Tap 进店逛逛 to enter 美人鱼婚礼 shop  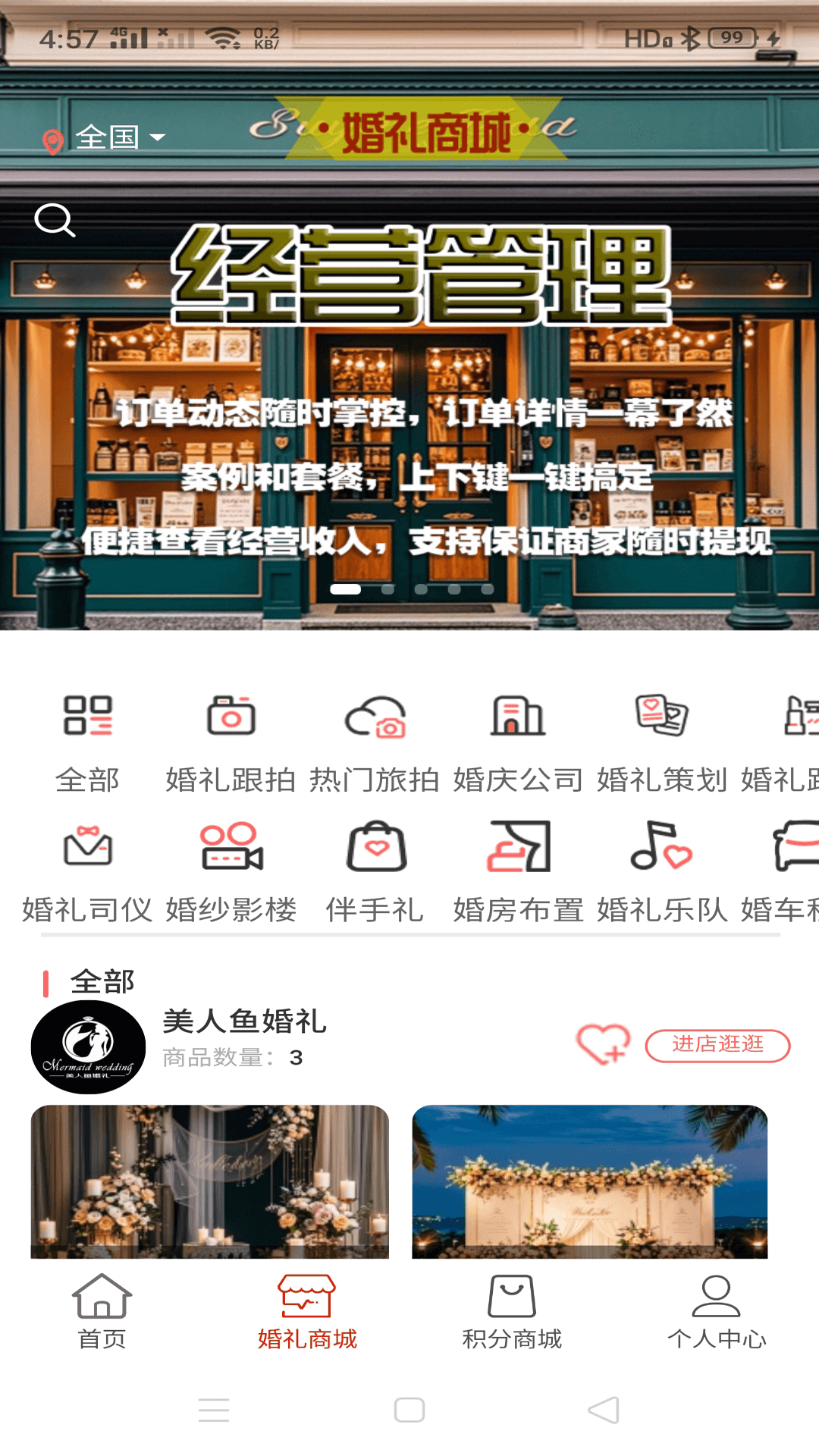click(x=717, y=1046)
